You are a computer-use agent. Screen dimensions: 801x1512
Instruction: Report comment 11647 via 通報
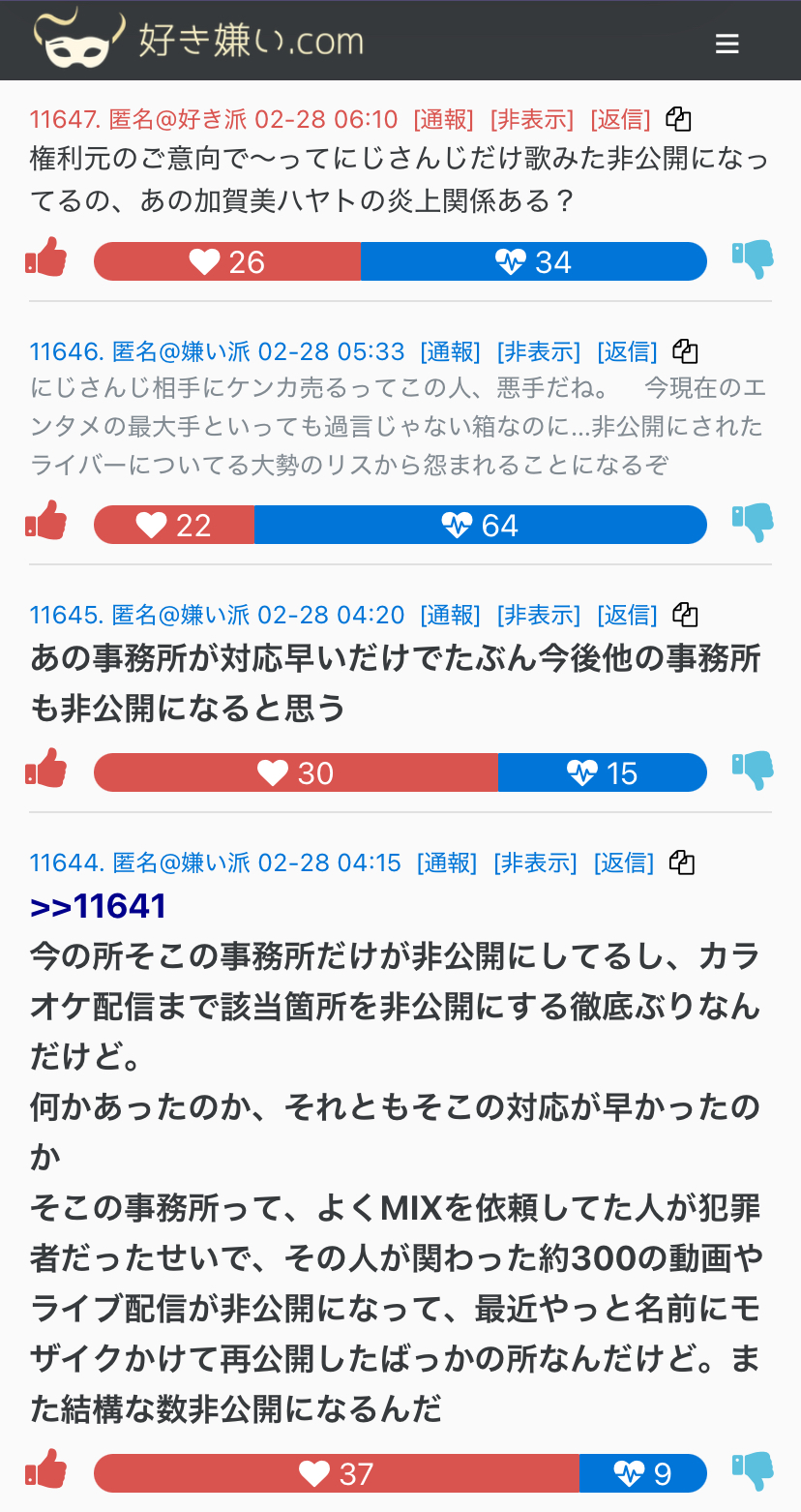click(x=443, y=120)
